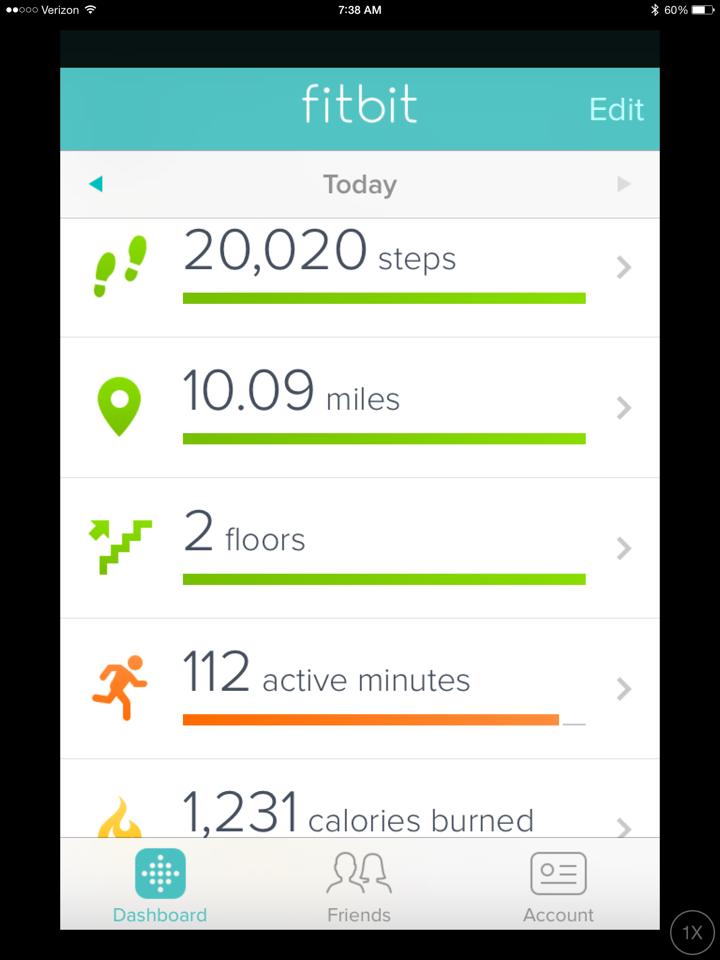
Task: View the 2 floors details
Action: [360, 548]
